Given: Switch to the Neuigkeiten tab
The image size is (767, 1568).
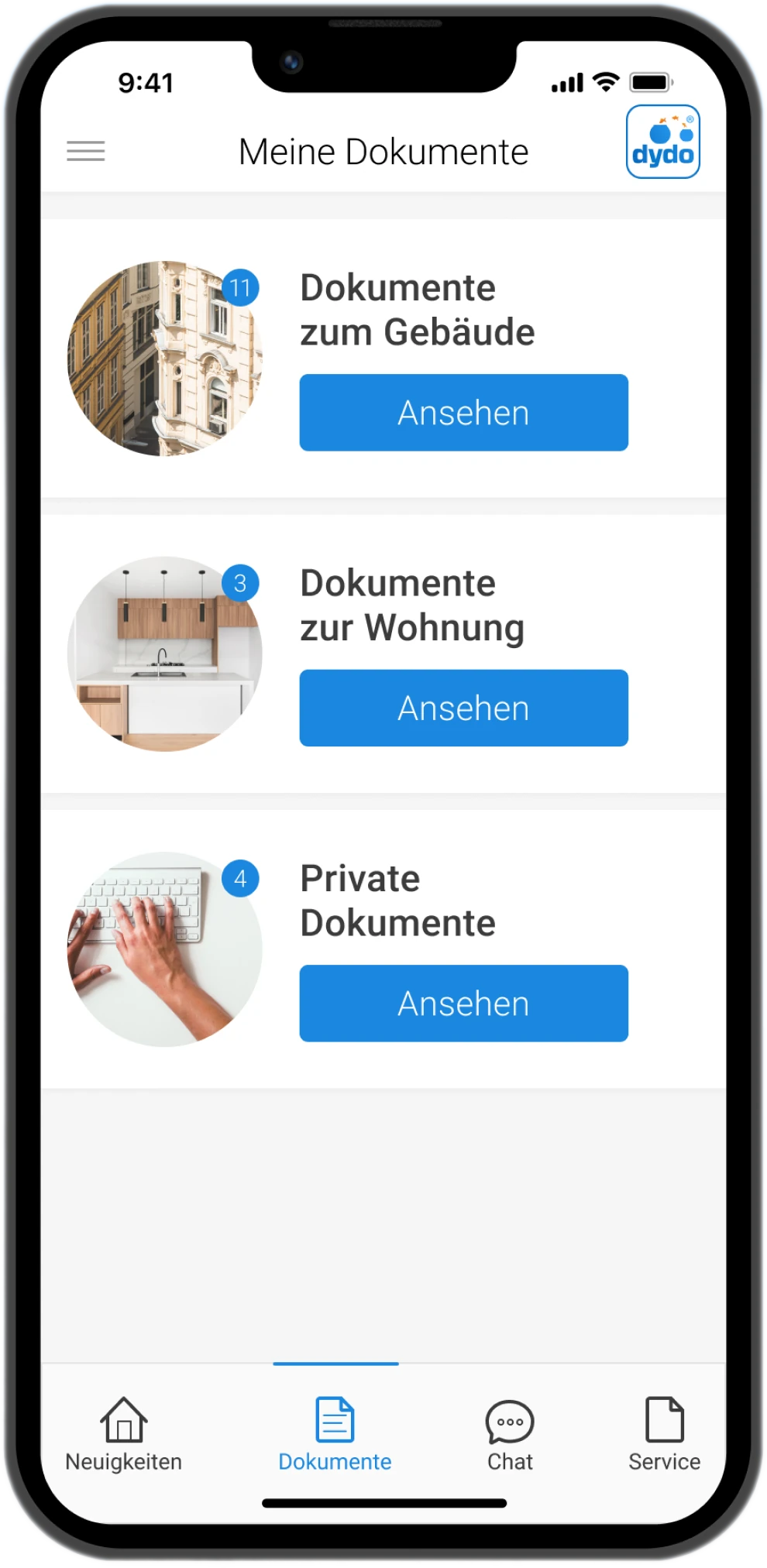Looking at the screenshot, I should (124, 1433).
